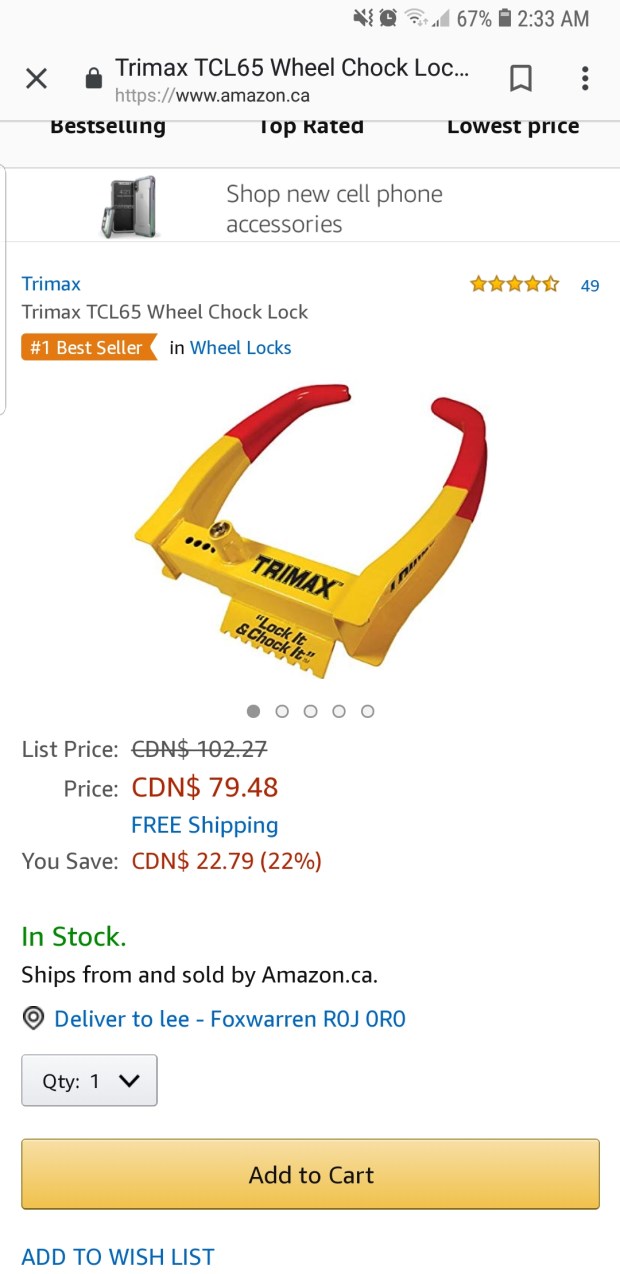Add item to wish list
Image resolution: width=620 pixels, height=1274 pixels.
118,1257
